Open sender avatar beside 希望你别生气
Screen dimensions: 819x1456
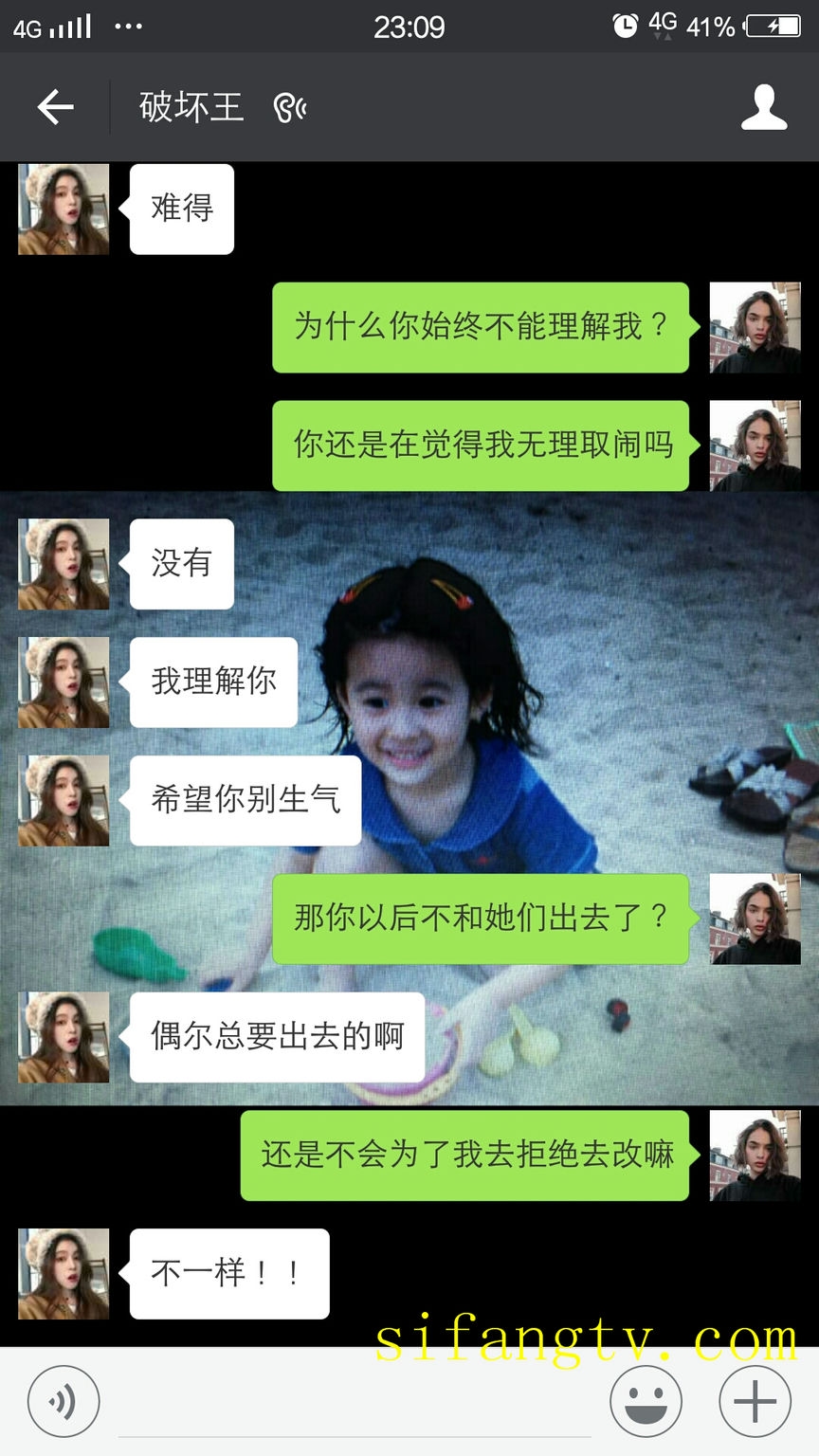pyautogui.click(x=64, y=800)
